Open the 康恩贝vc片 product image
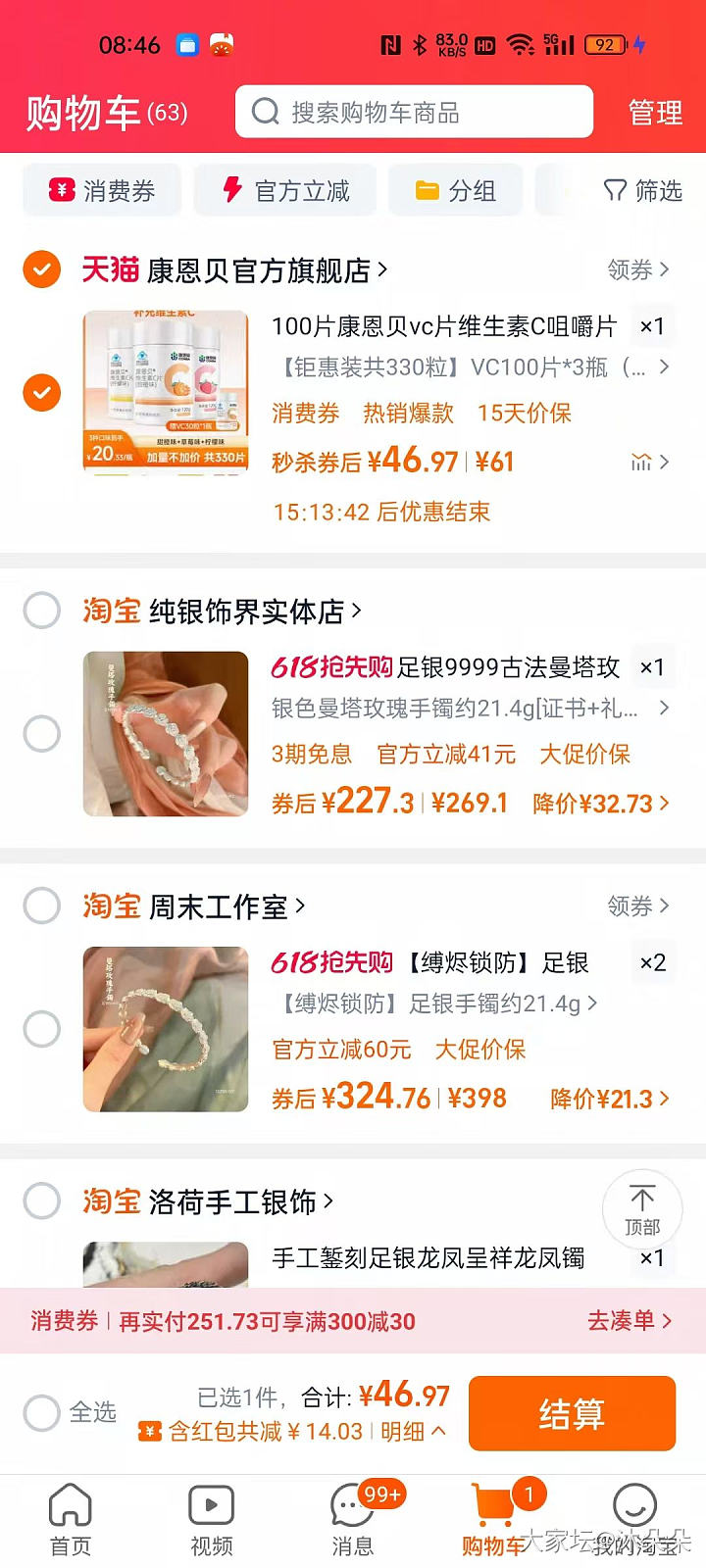Viewport: 706px width, 1568px height. (166, 392)
